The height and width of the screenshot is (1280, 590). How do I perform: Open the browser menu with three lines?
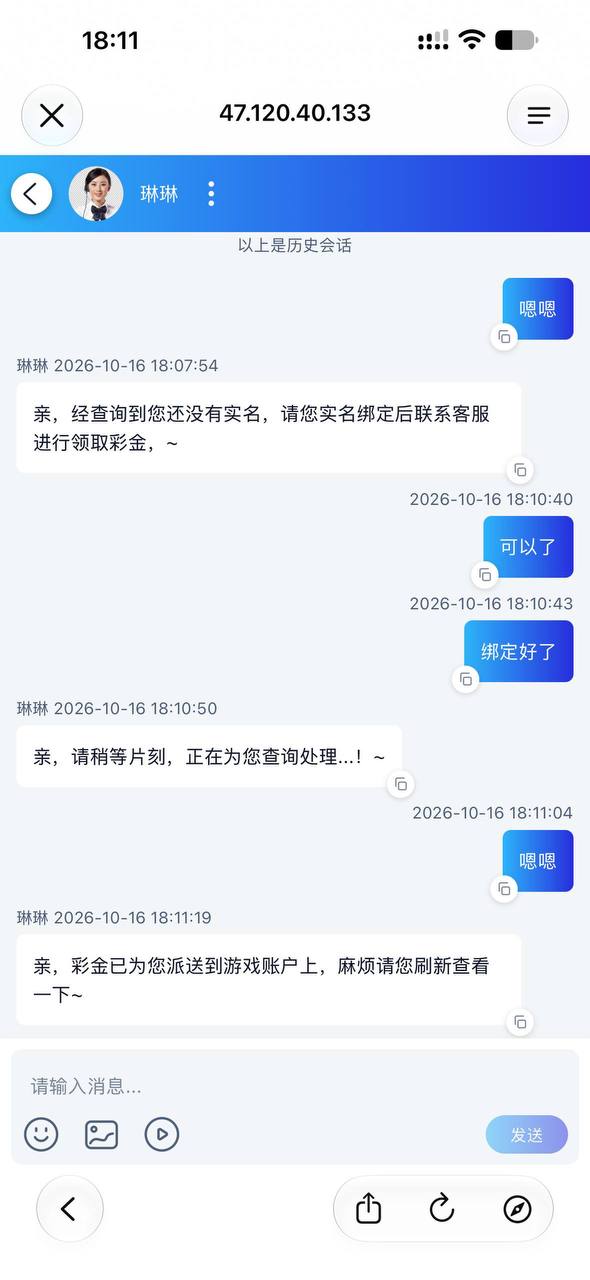tap(538, 116)
